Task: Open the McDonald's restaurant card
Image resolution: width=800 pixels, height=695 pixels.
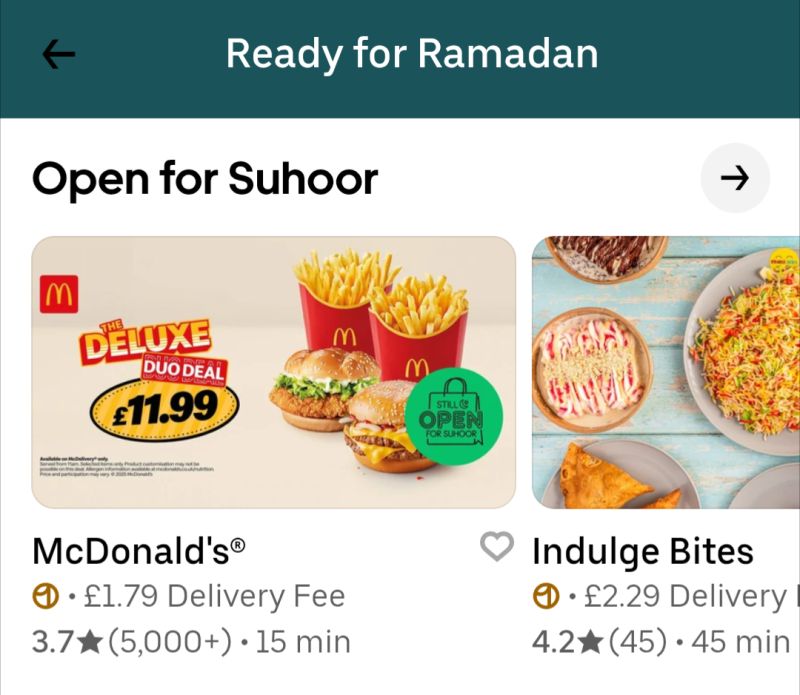Action: 273,372
